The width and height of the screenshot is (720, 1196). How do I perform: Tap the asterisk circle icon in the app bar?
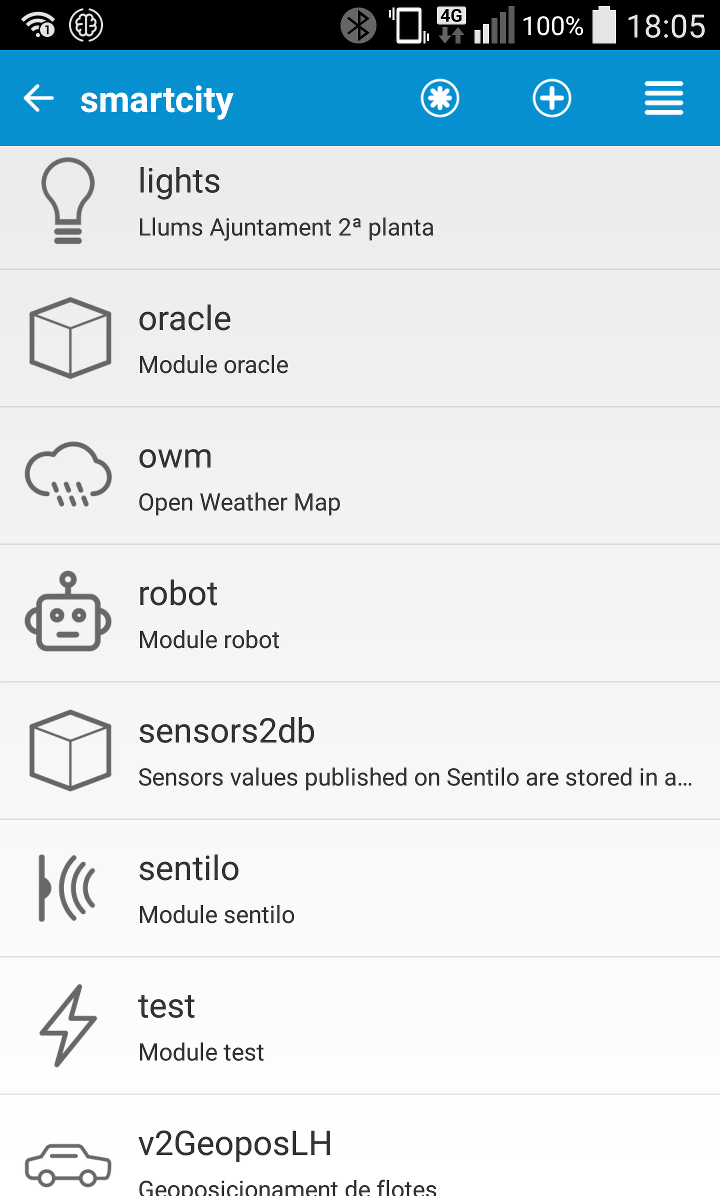(x=440, y=98)
